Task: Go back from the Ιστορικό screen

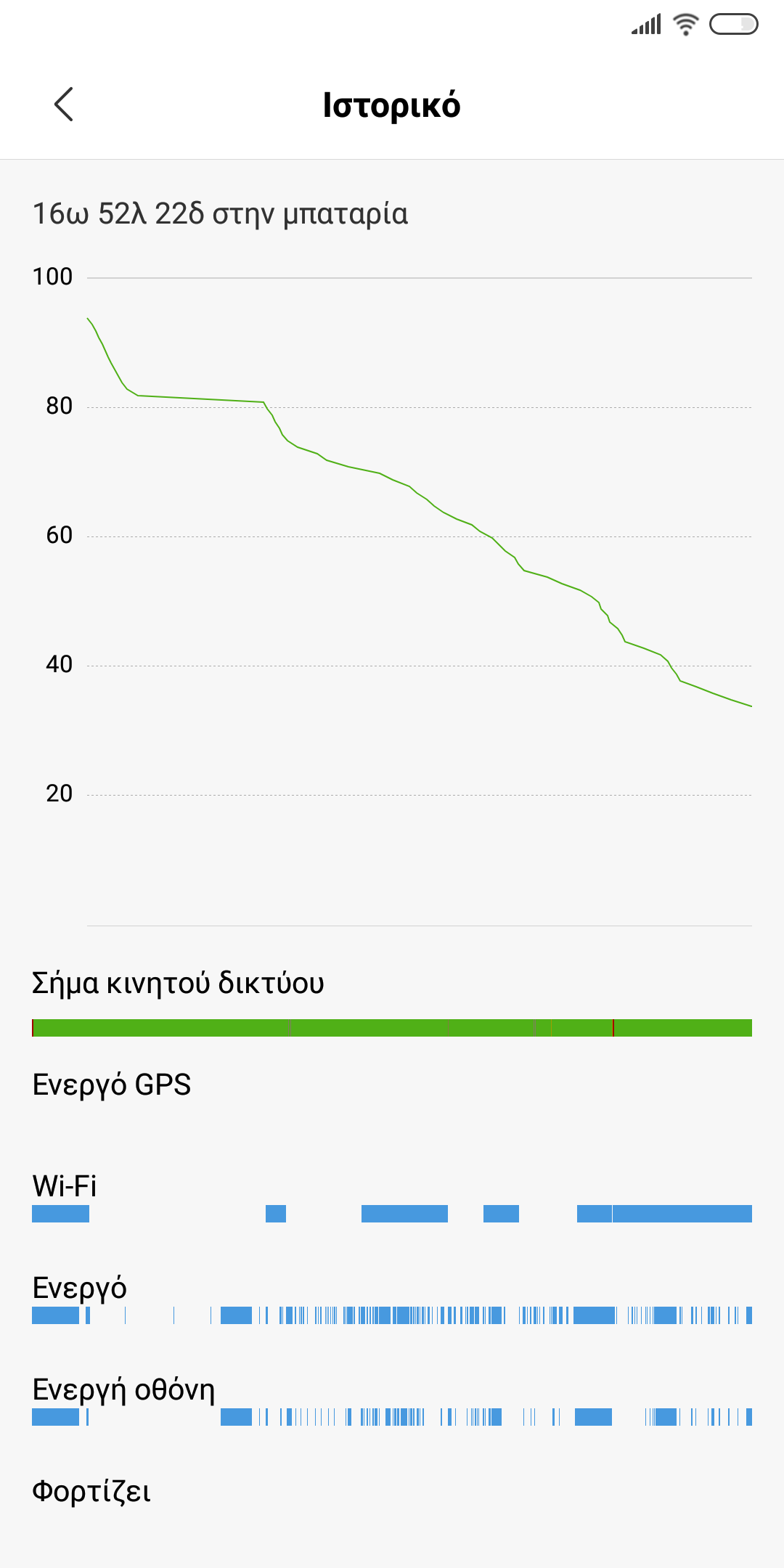Action: (64, 105)
